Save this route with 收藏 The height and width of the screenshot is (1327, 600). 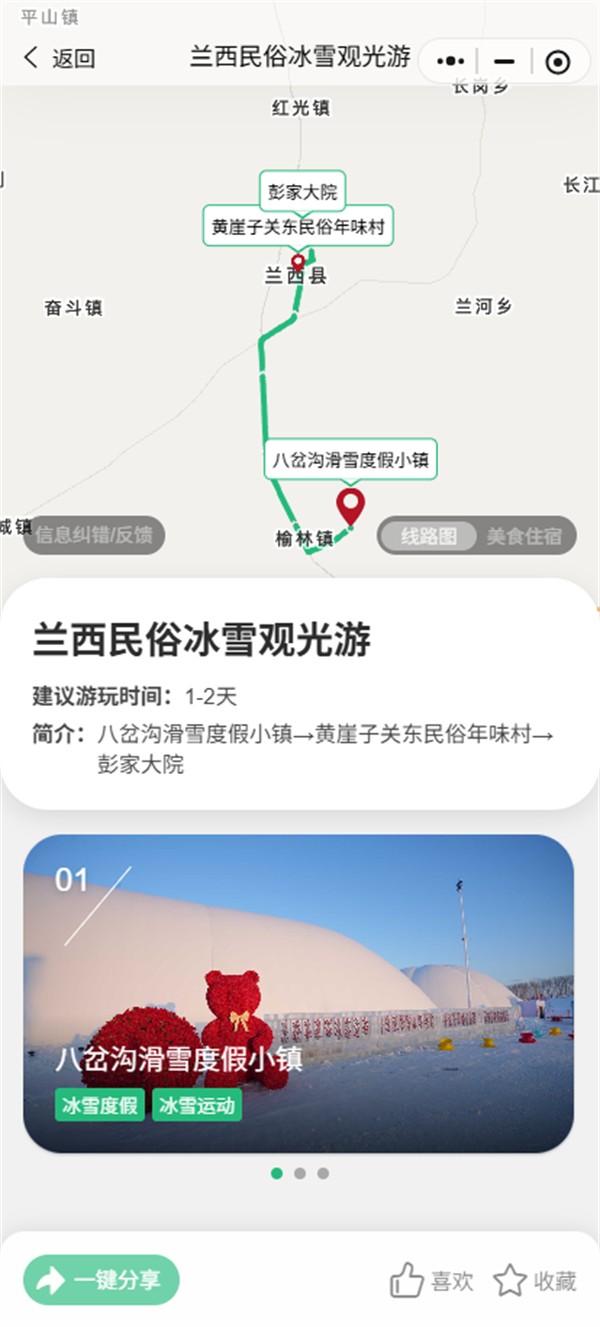click(536, 1280)
